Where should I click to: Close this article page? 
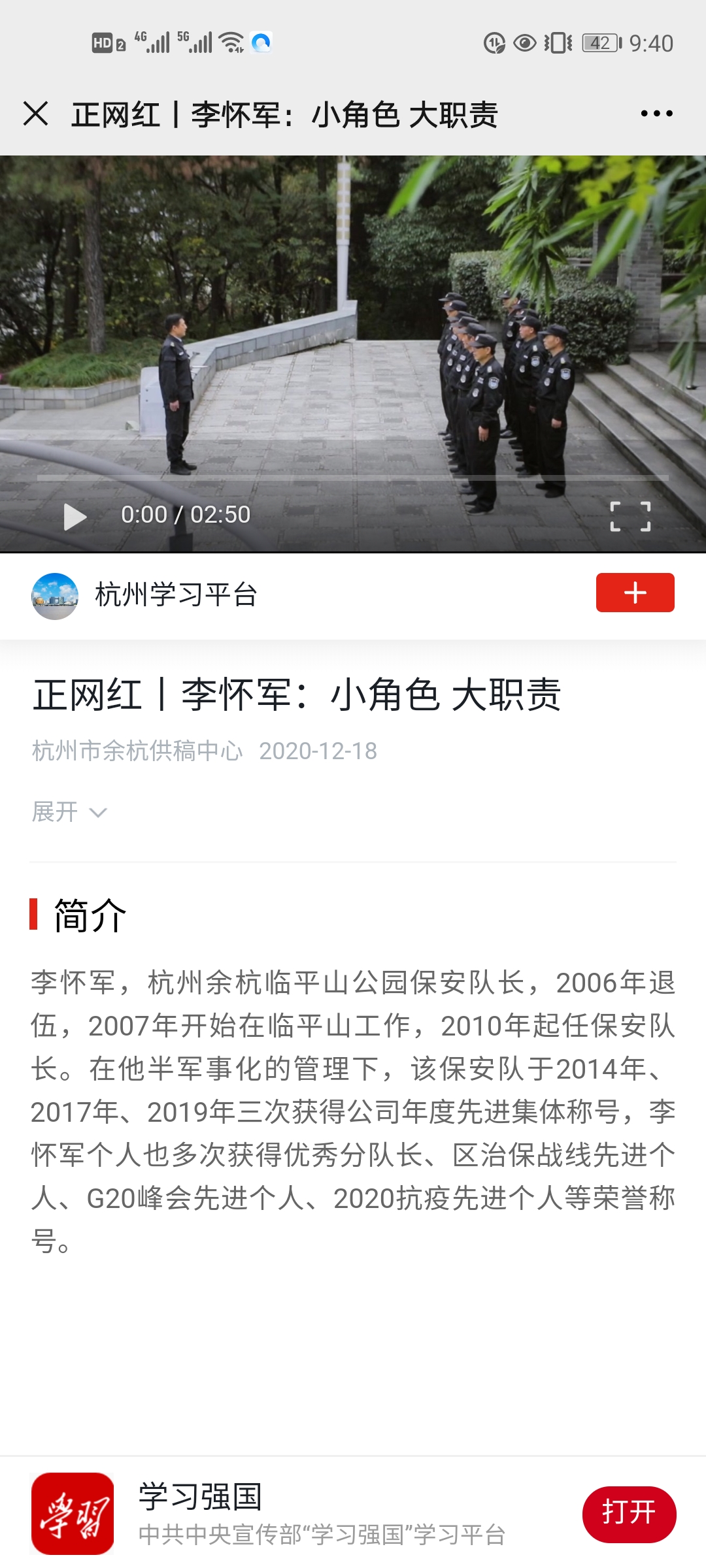pyautogui.click(x=36, y=114)
